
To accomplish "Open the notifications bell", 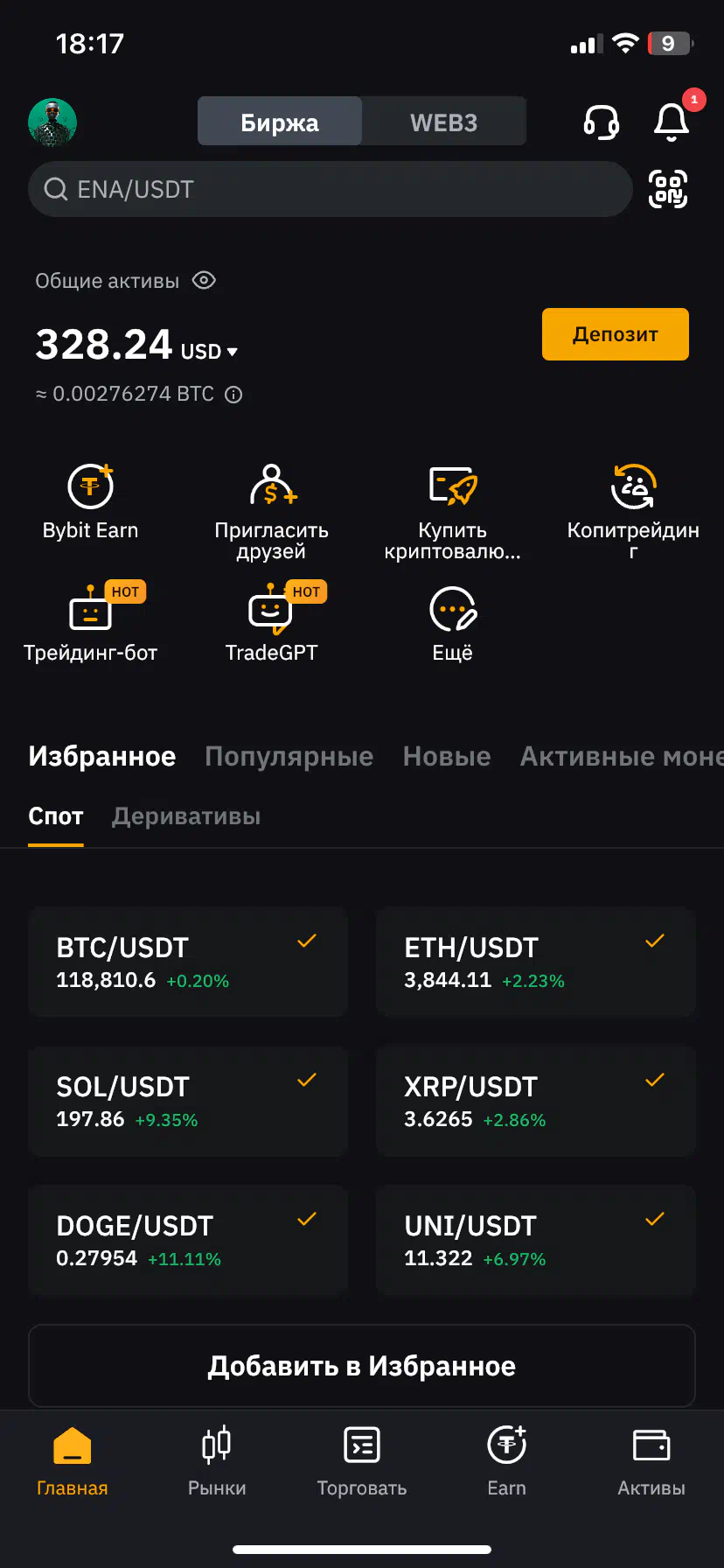I will click(672, 122).
